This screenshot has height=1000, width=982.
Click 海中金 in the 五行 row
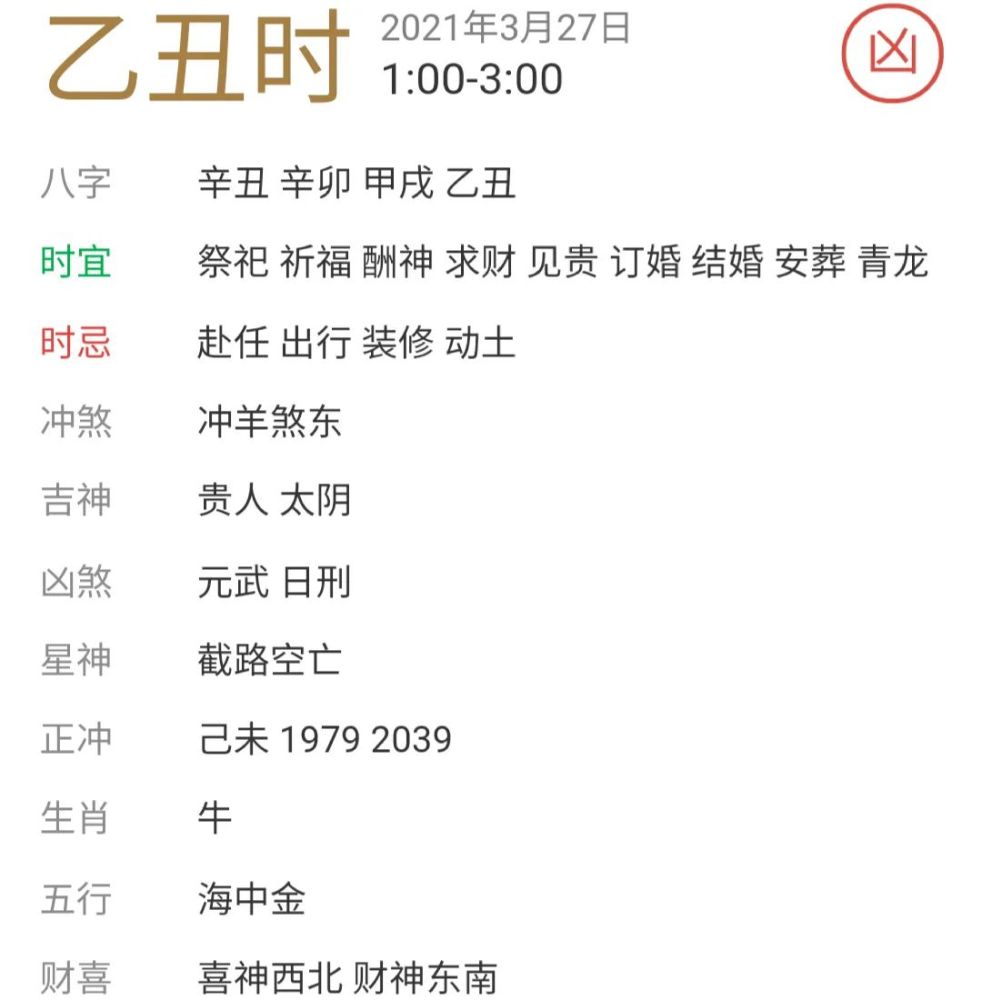coord(252,898)
